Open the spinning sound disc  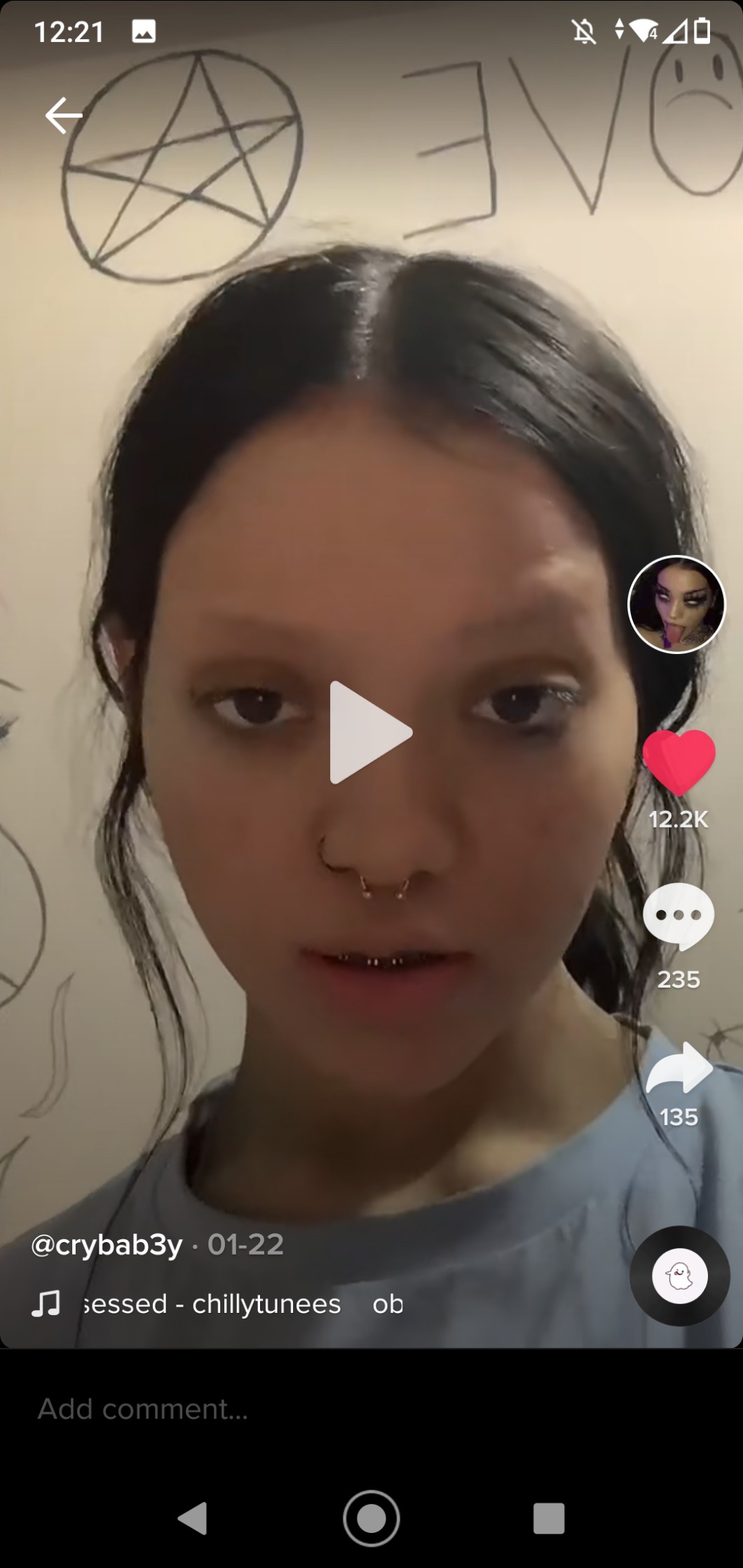[x=679, y=1276]
